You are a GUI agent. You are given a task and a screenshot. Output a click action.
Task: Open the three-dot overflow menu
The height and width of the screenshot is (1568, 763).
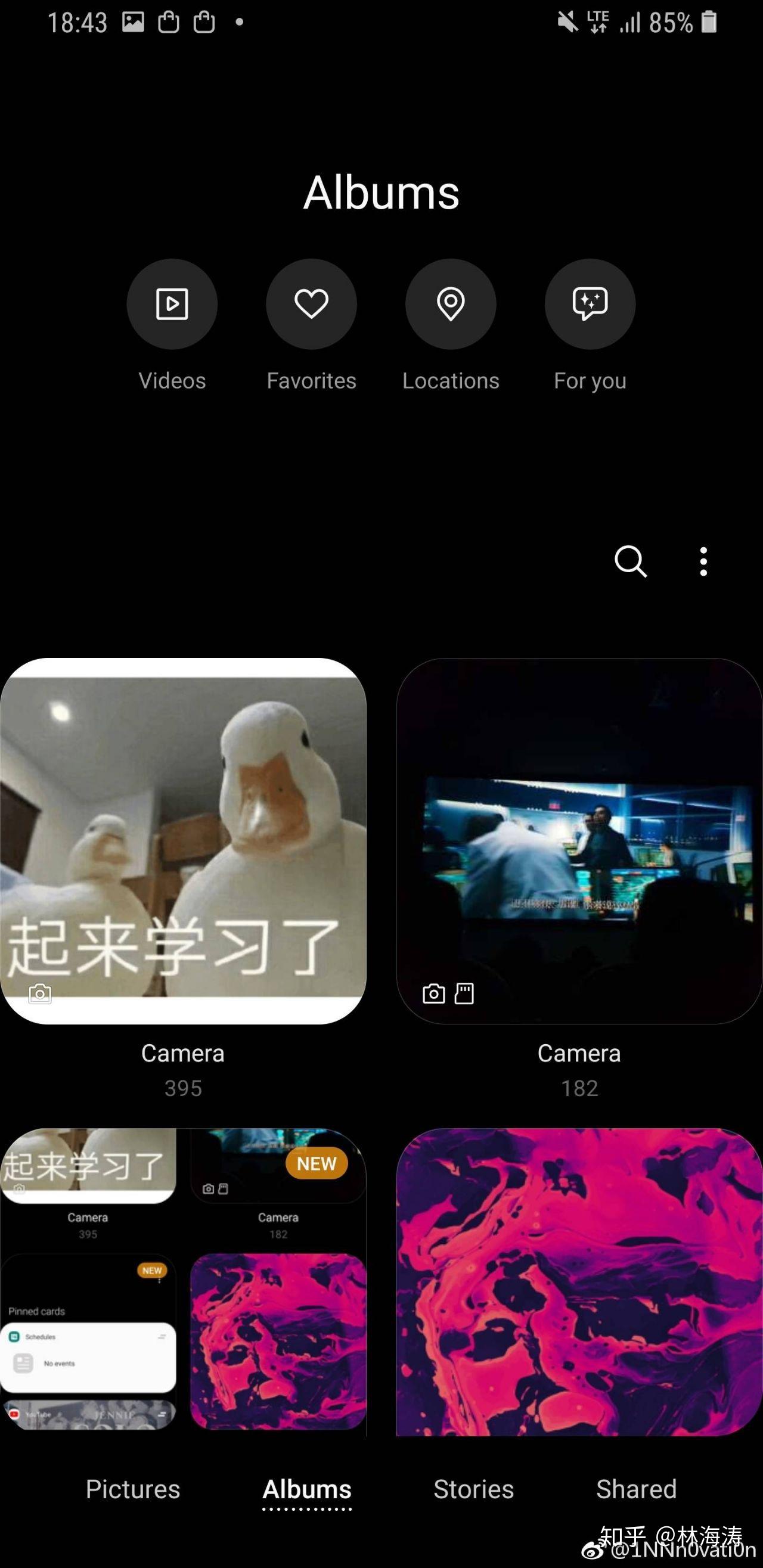[703, 561]
